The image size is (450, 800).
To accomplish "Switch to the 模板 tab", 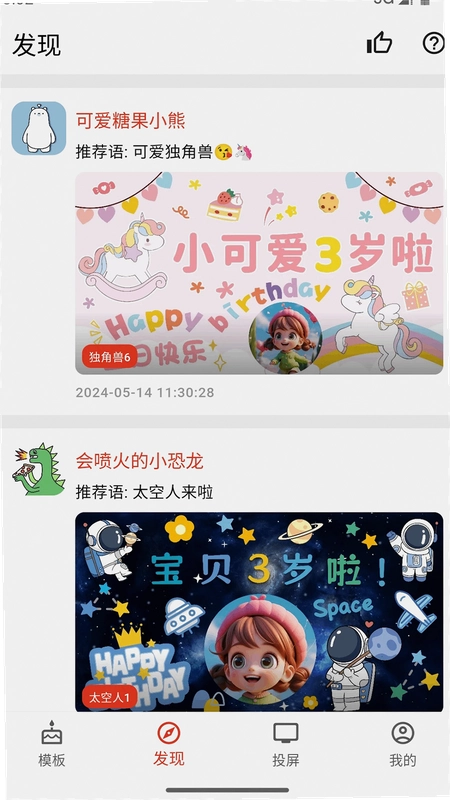I will pos(52,744).
